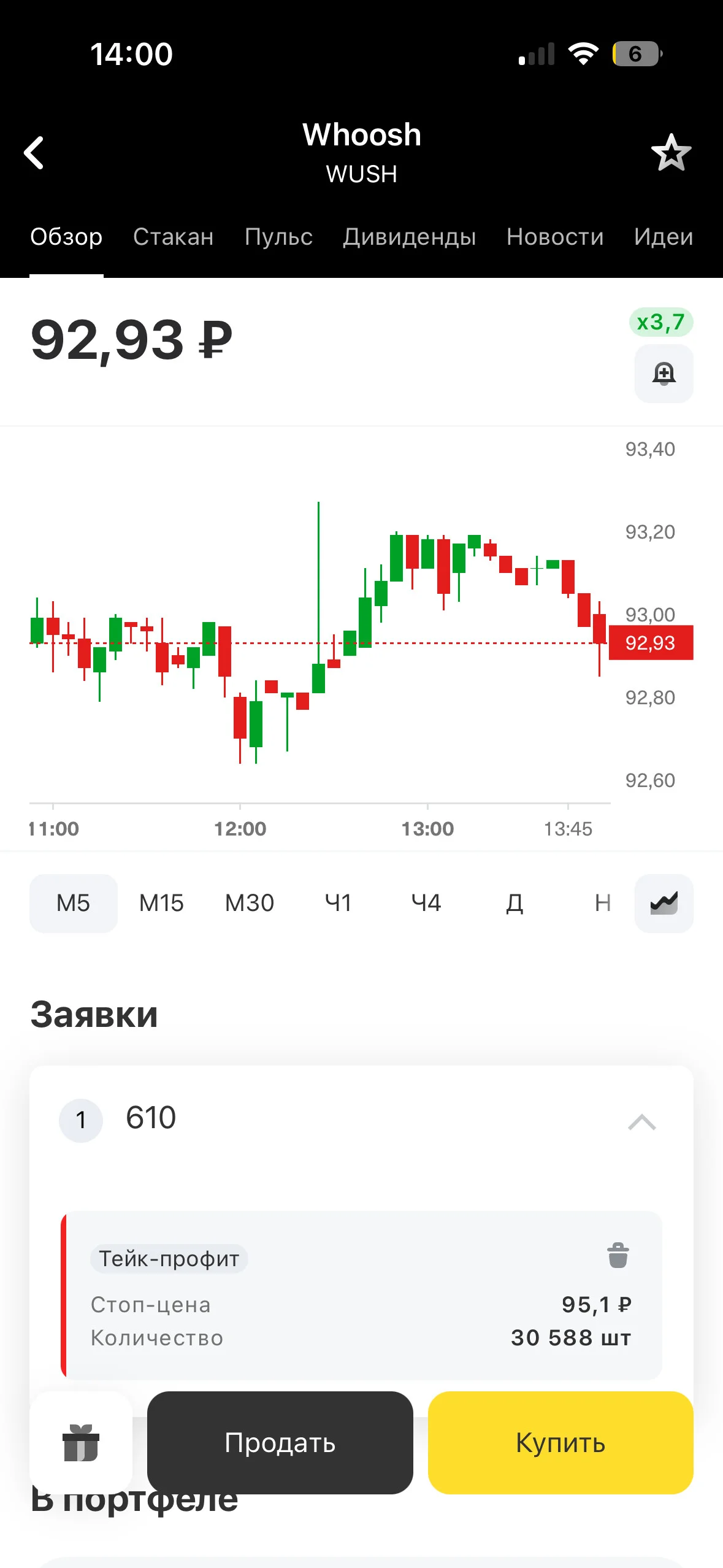This screenshot has height=1568, width=723.
Task: Go back with the top-left arrow
Action: pos(34,152)
